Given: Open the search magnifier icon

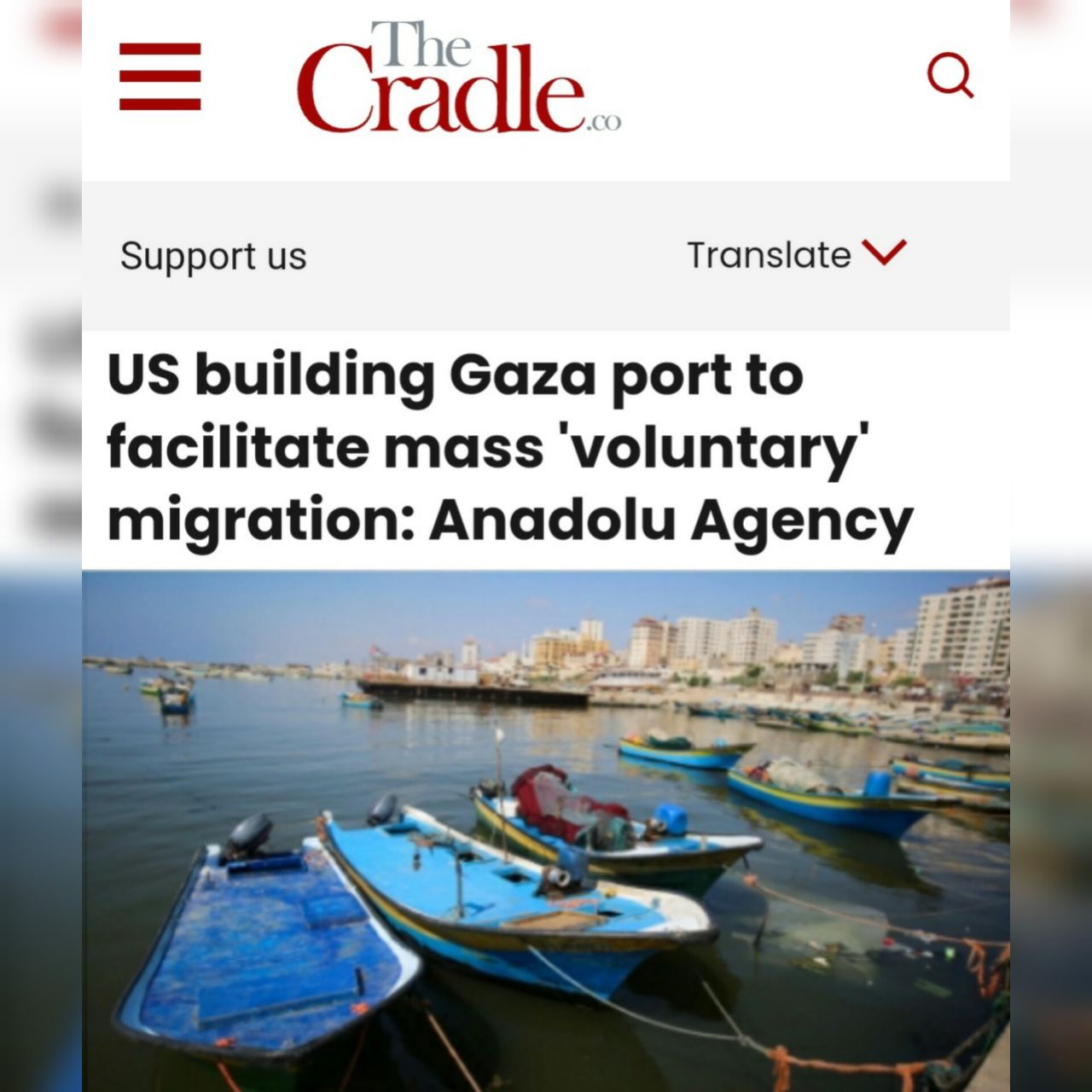Looking at the screenshot, I should pyautogui.click(x=950, y=75).
